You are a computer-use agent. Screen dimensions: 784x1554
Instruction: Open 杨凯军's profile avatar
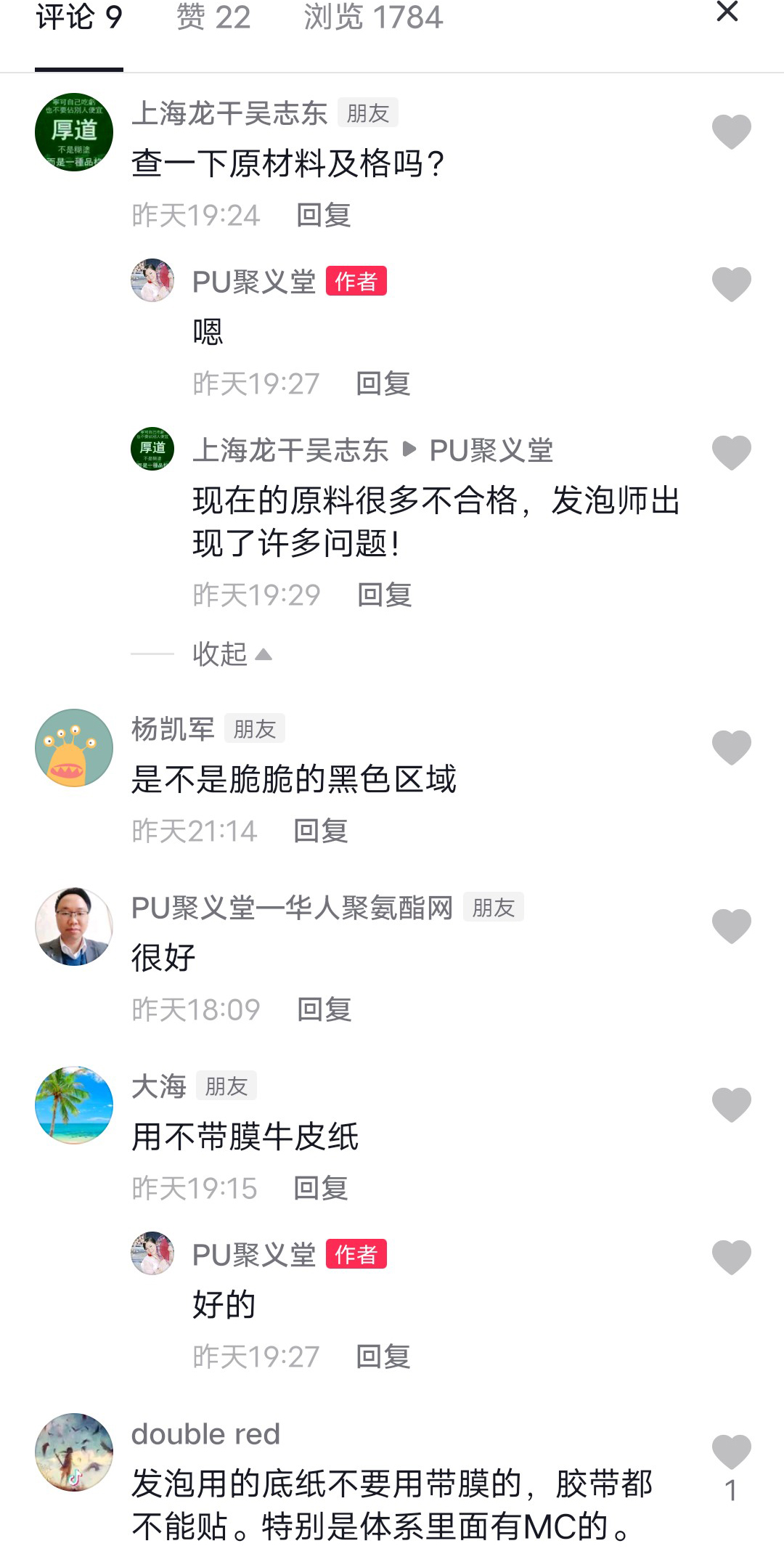click(74, 748)
